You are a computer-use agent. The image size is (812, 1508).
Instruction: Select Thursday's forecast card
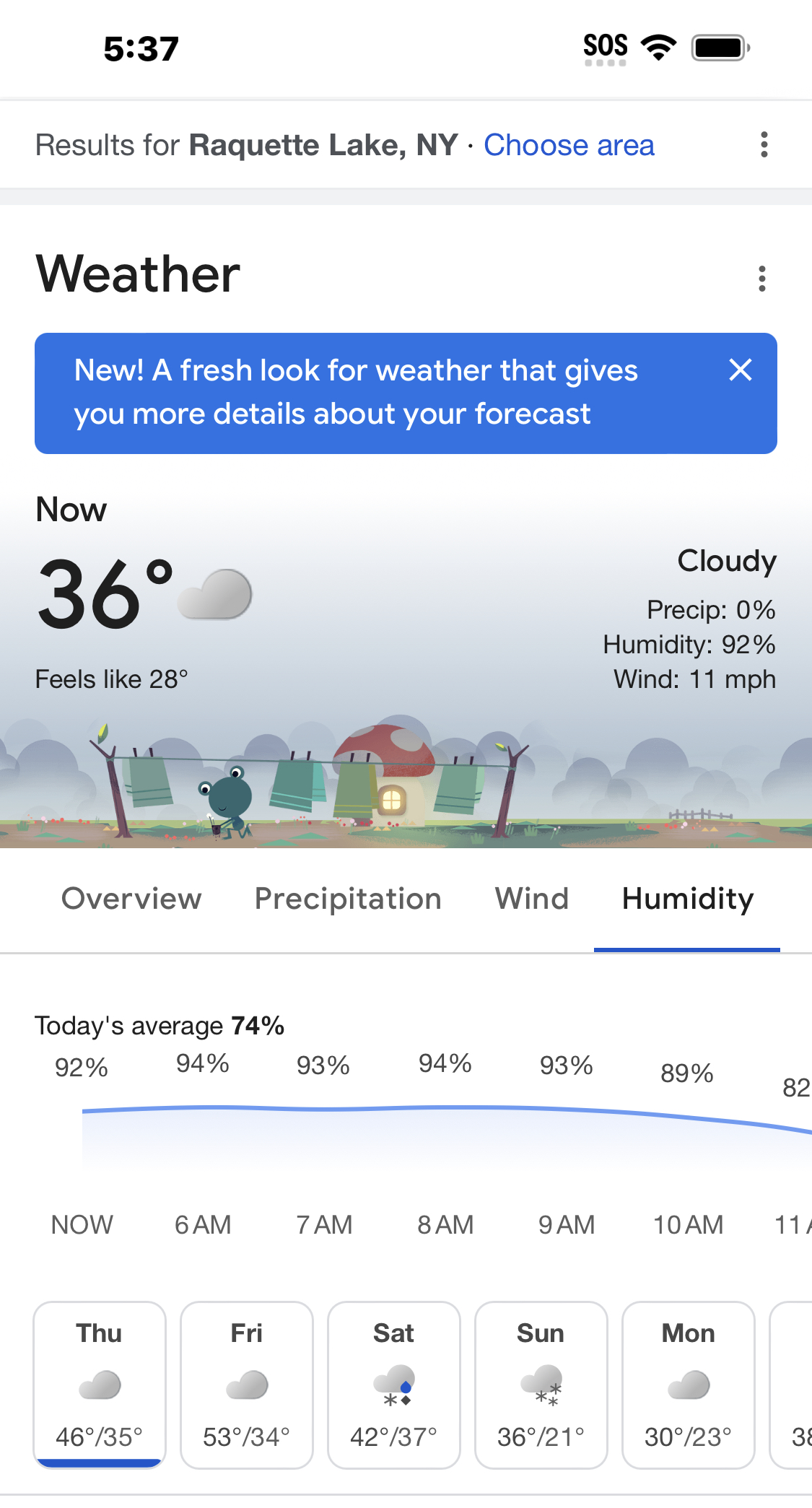(100, 1385)
